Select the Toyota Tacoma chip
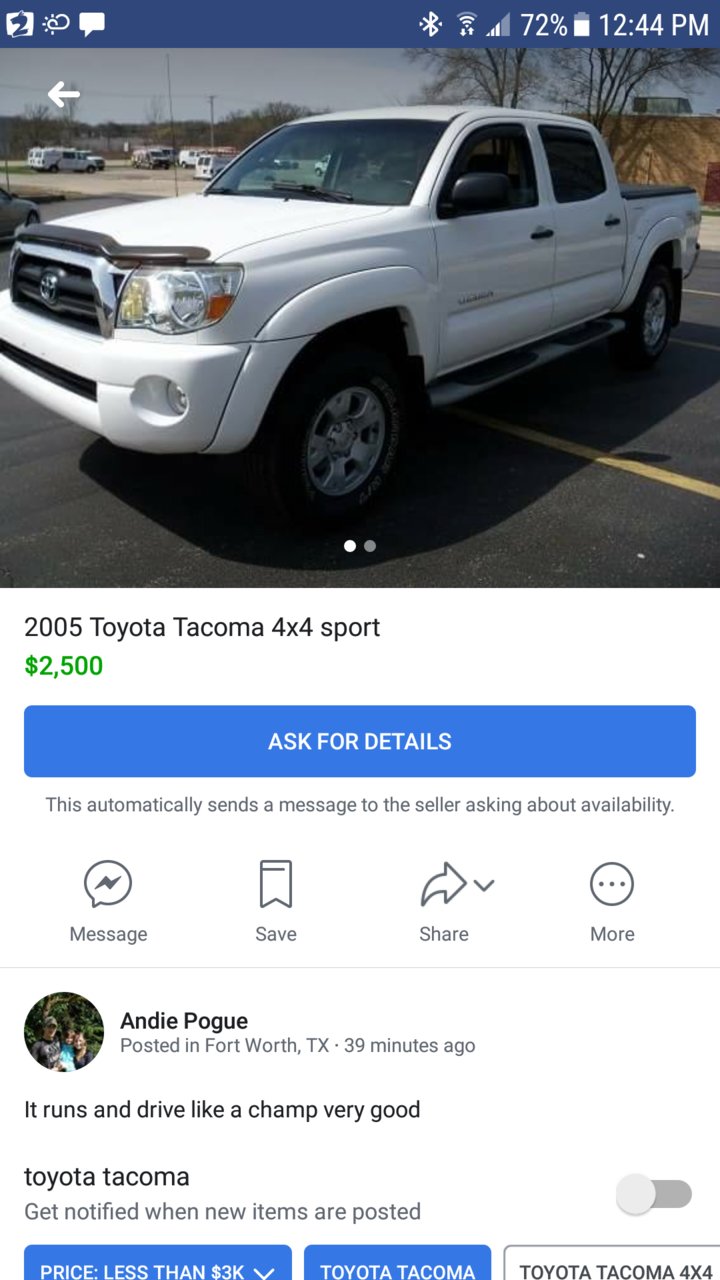Viewport: 720px width, 1280px height. pyautogui.click(x=398, y=1263)
